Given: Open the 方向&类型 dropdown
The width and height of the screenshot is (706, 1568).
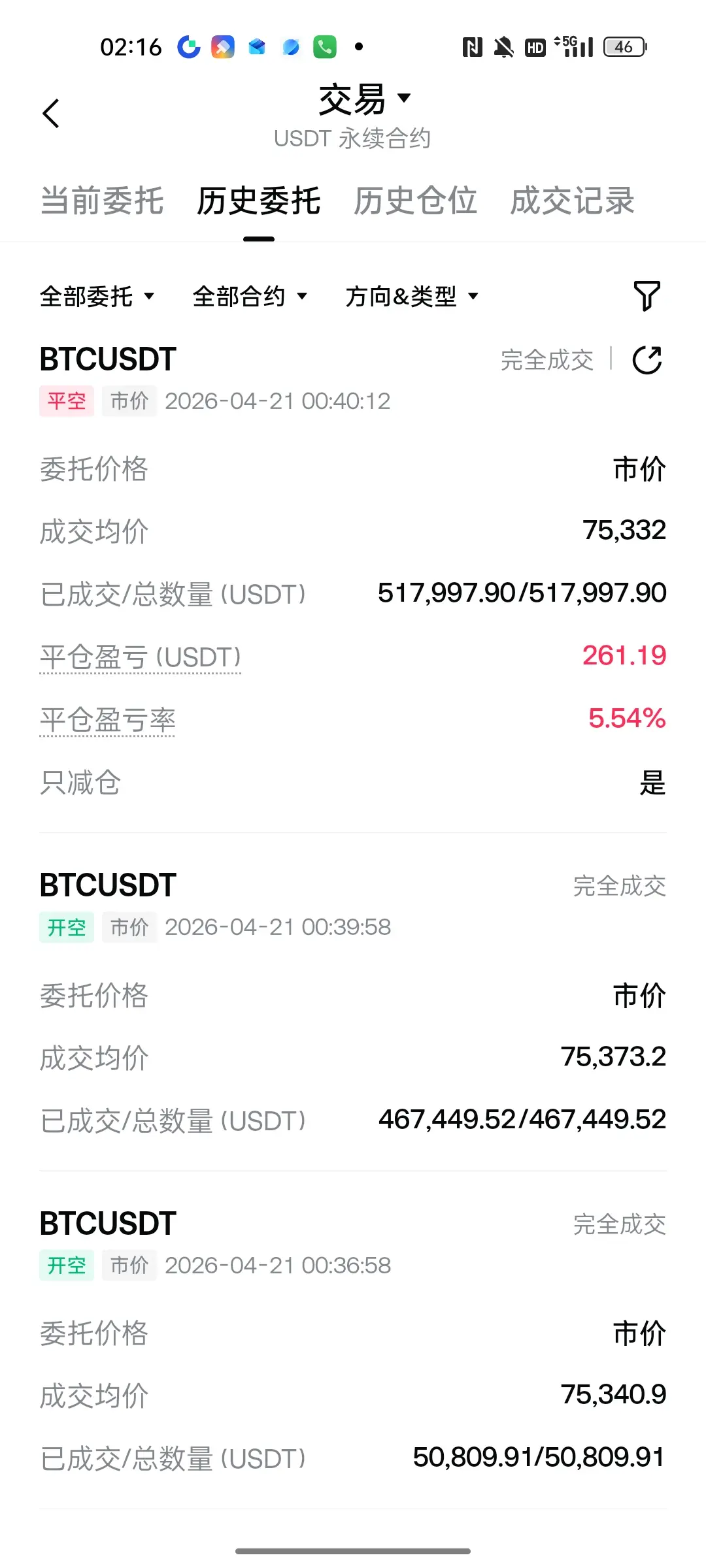Looking at the screenshot, I should click(x=412, y=297).
